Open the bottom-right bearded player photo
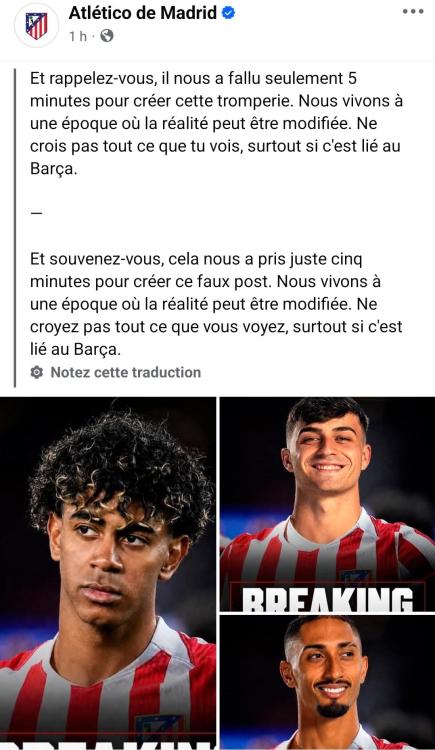The width and height of the screenshot is (435, 750). tap(327, 683)
